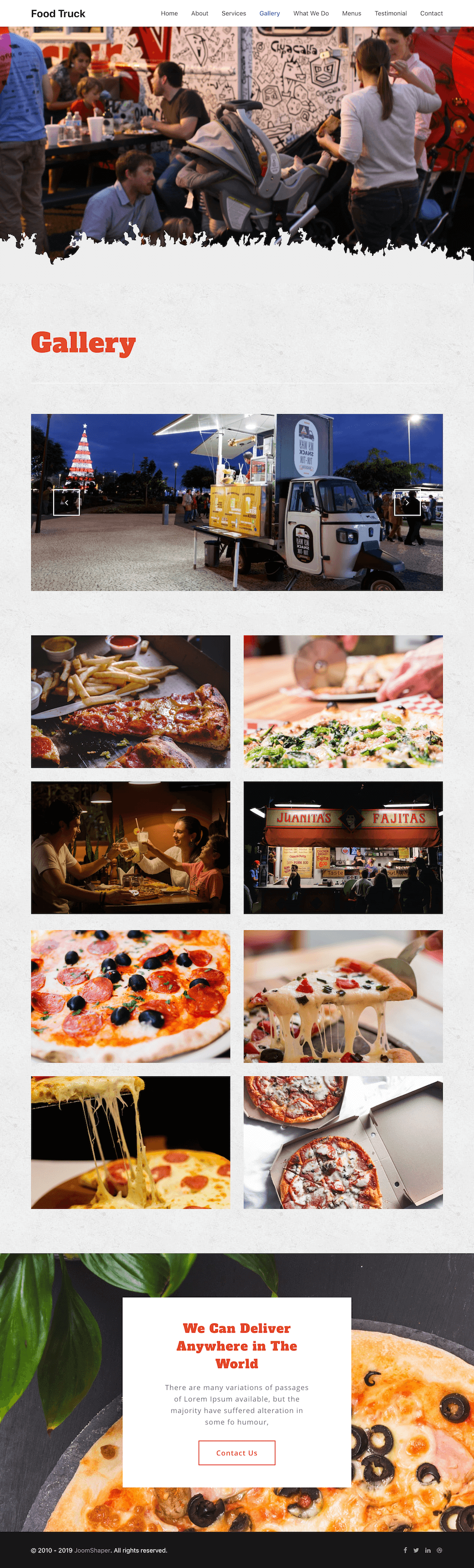Go to the Contact page
474x1568 pixels.
431,13
